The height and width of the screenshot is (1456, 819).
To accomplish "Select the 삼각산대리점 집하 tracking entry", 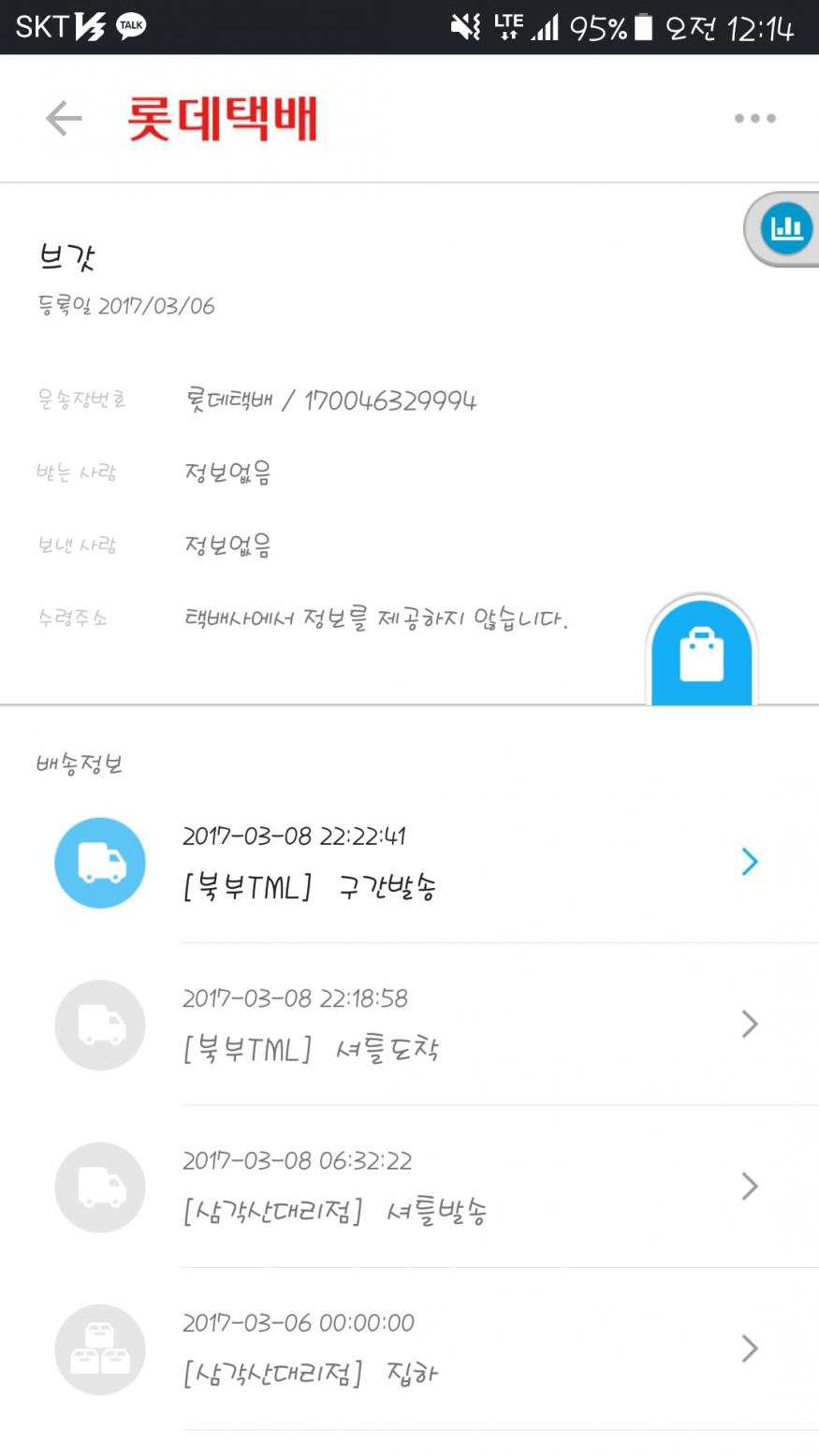I will click(468, 1348).
